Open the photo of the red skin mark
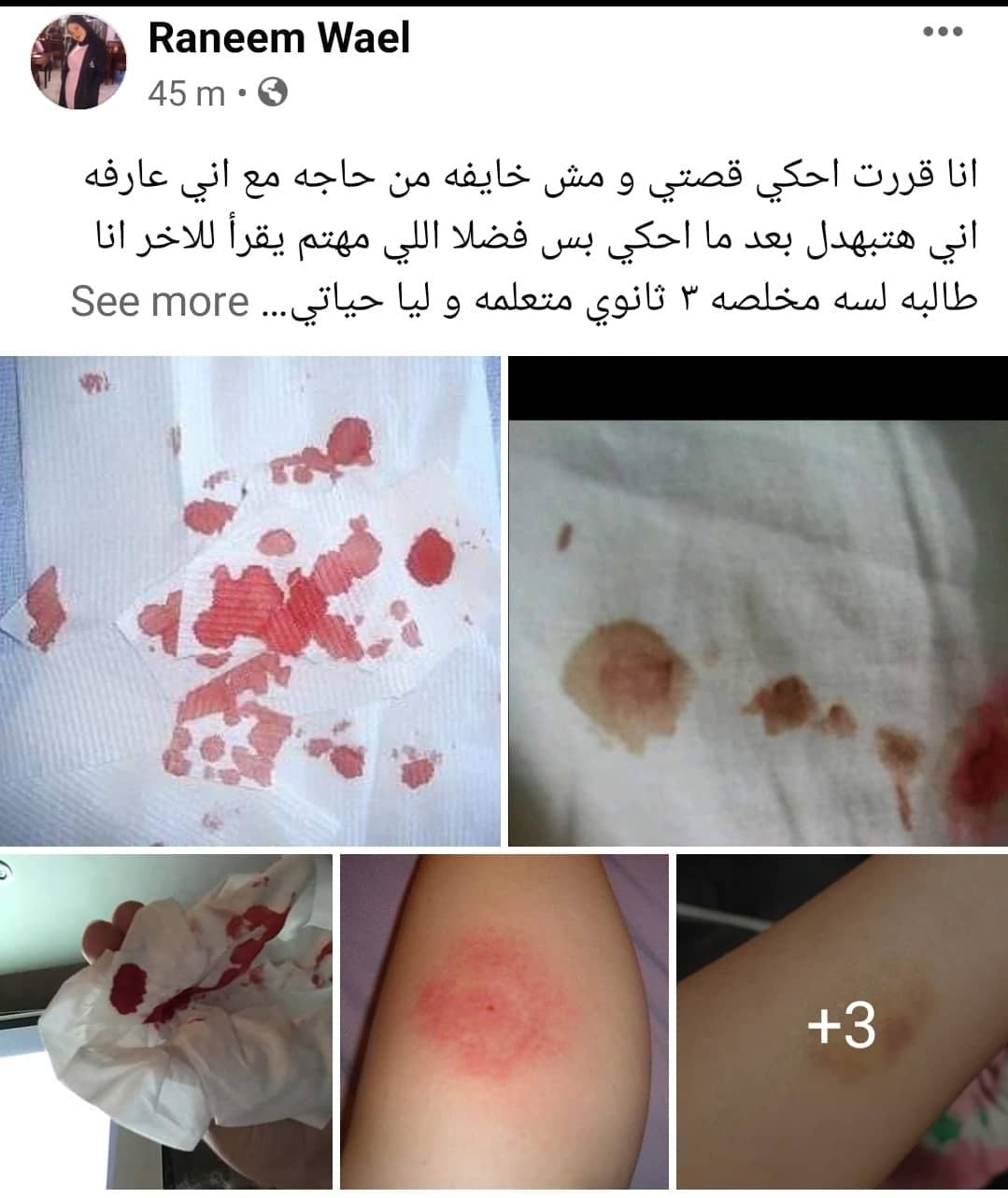Image resolution: width=1008 pixels, height=1198 pixels. coord(504,1020)
